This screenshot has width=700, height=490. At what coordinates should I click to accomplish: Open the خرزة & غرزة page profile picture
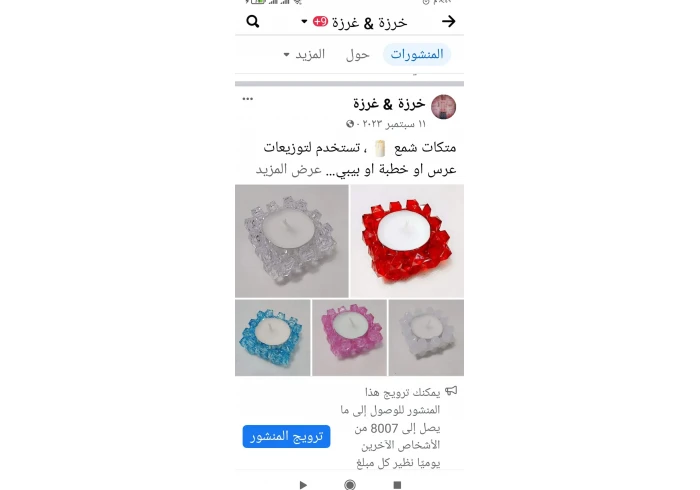click(443, 106)
